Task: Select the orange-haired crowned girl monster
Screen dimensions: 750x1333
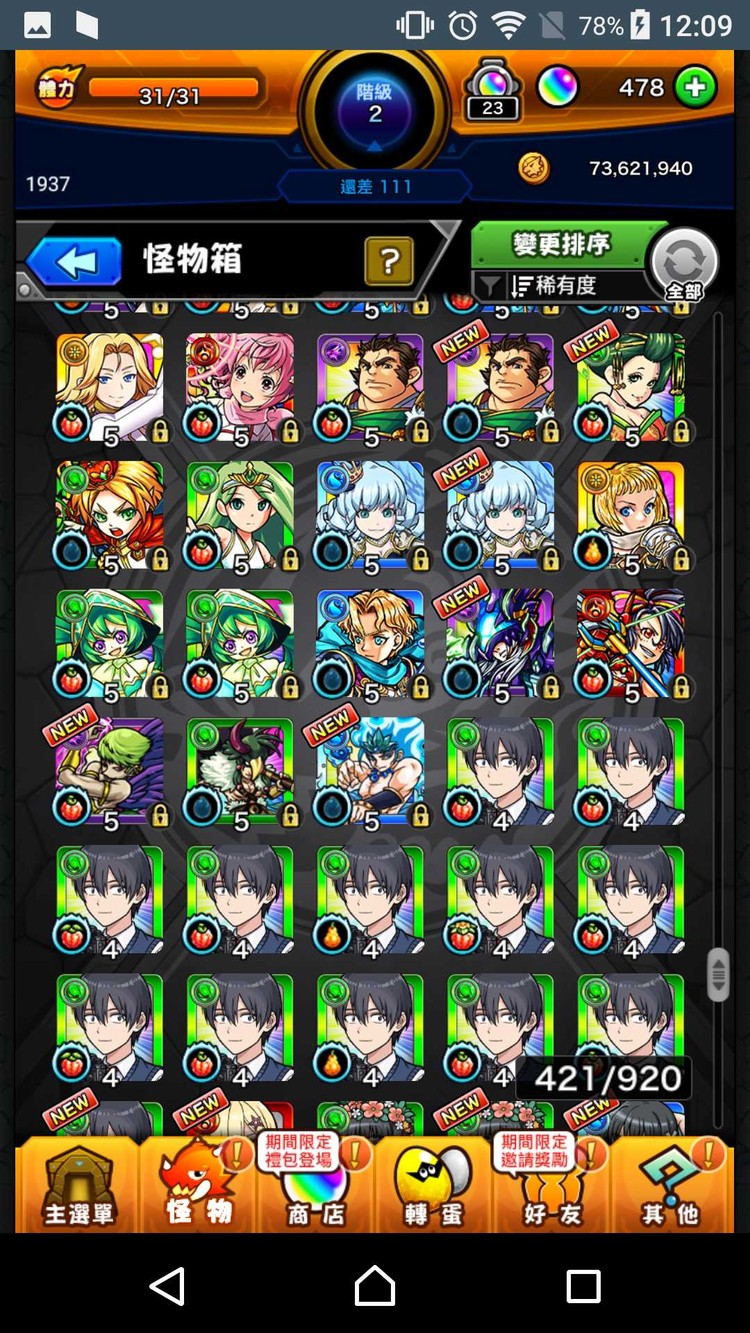Action: click(x=110, y=515)
